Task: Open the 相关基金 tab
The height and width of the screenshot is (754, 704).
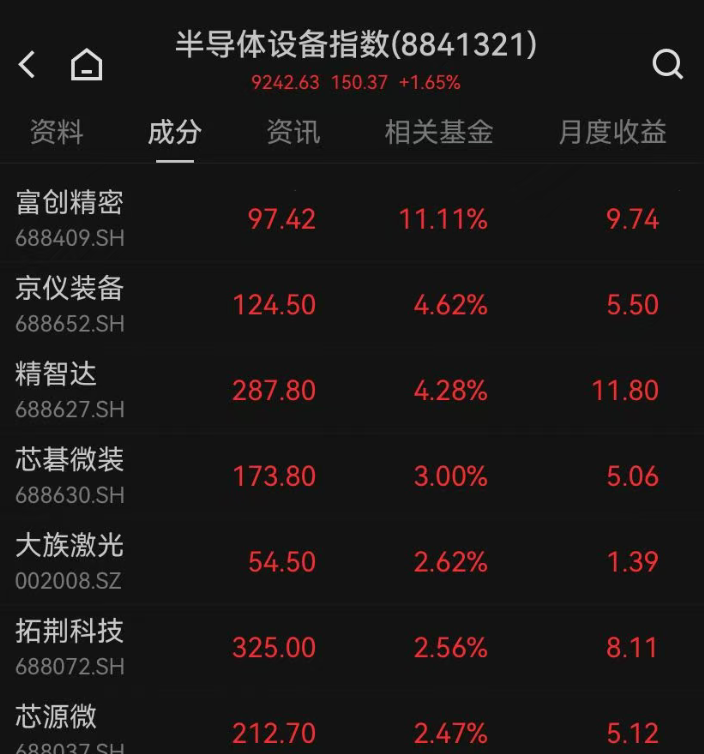Action: (439, 132)
